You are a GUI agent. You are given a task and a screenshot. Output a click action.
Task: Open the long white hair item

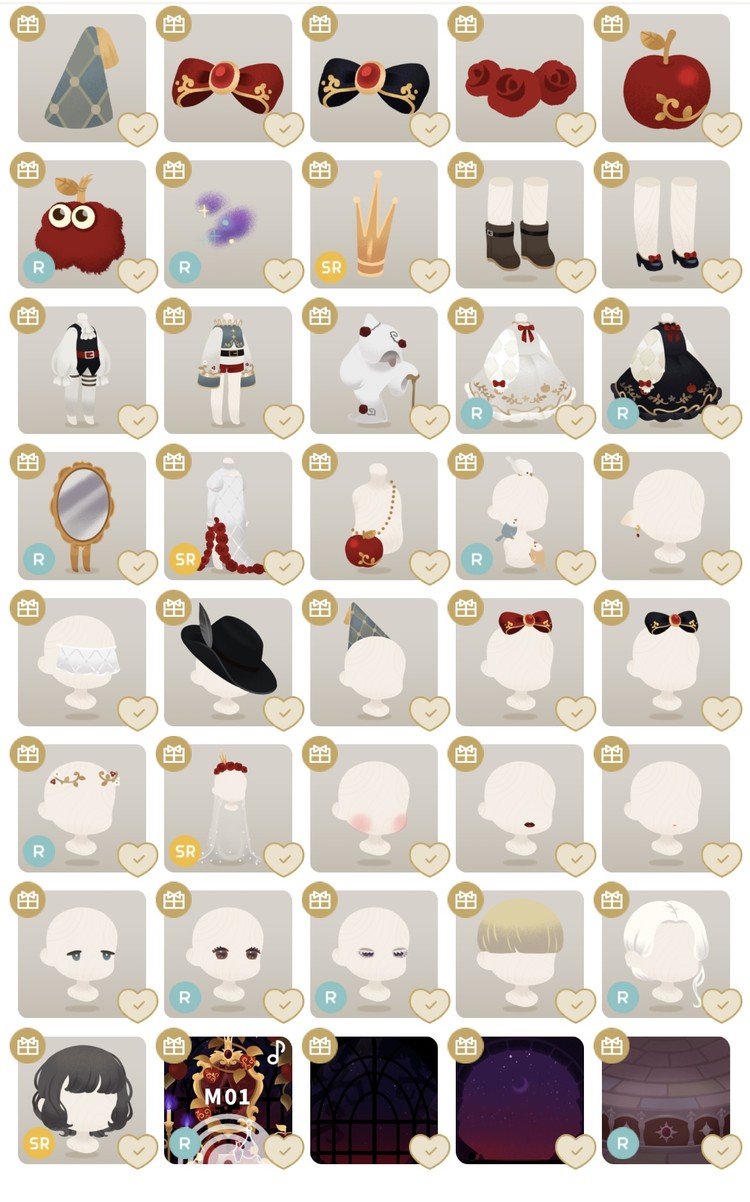(x=665, y=952)
